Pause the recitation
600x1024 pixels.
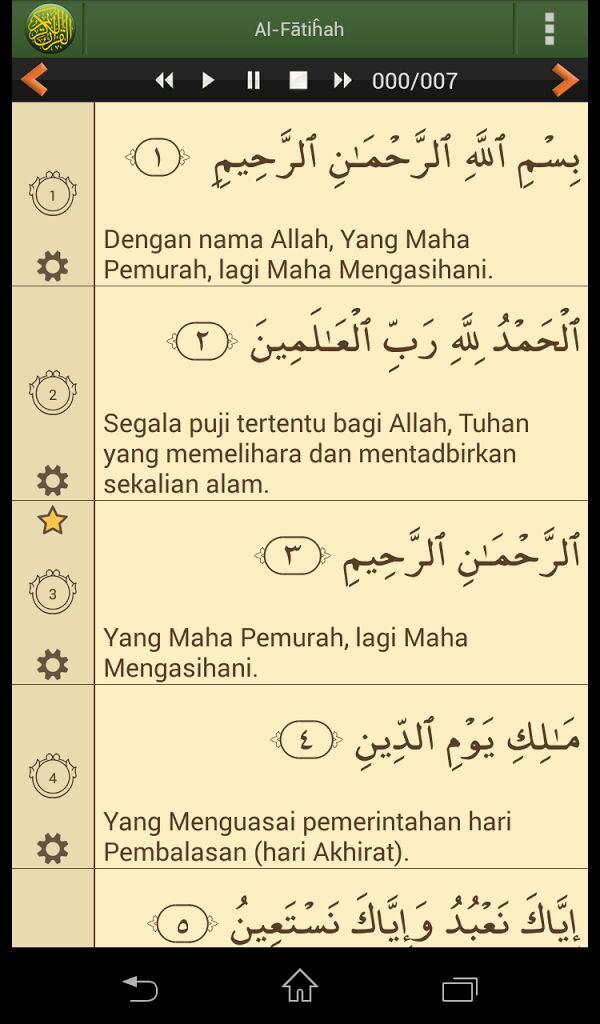pyautogui.click(x=253, y=80)
